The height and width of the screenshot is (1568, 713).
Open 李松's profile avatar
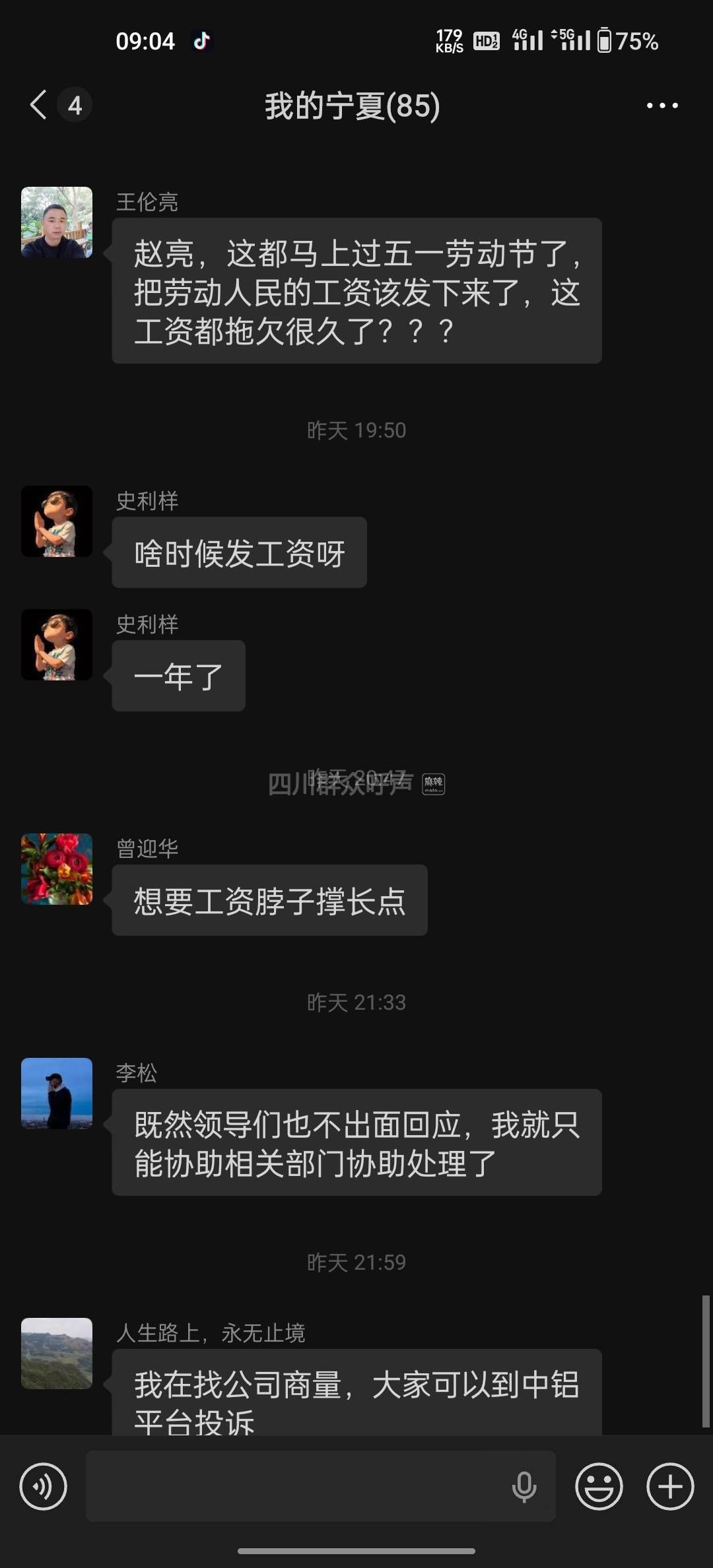click(x=57, y=1093)
